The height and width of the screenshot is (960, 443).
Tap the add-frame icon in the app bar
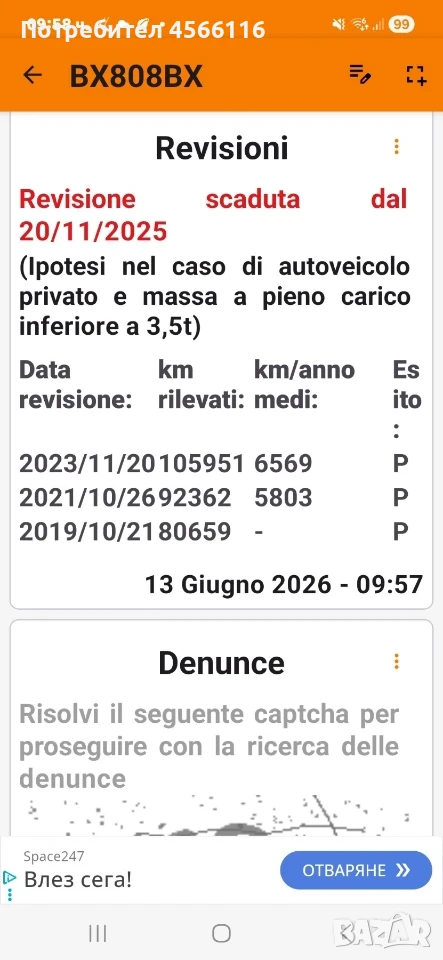tap(416, 75)
